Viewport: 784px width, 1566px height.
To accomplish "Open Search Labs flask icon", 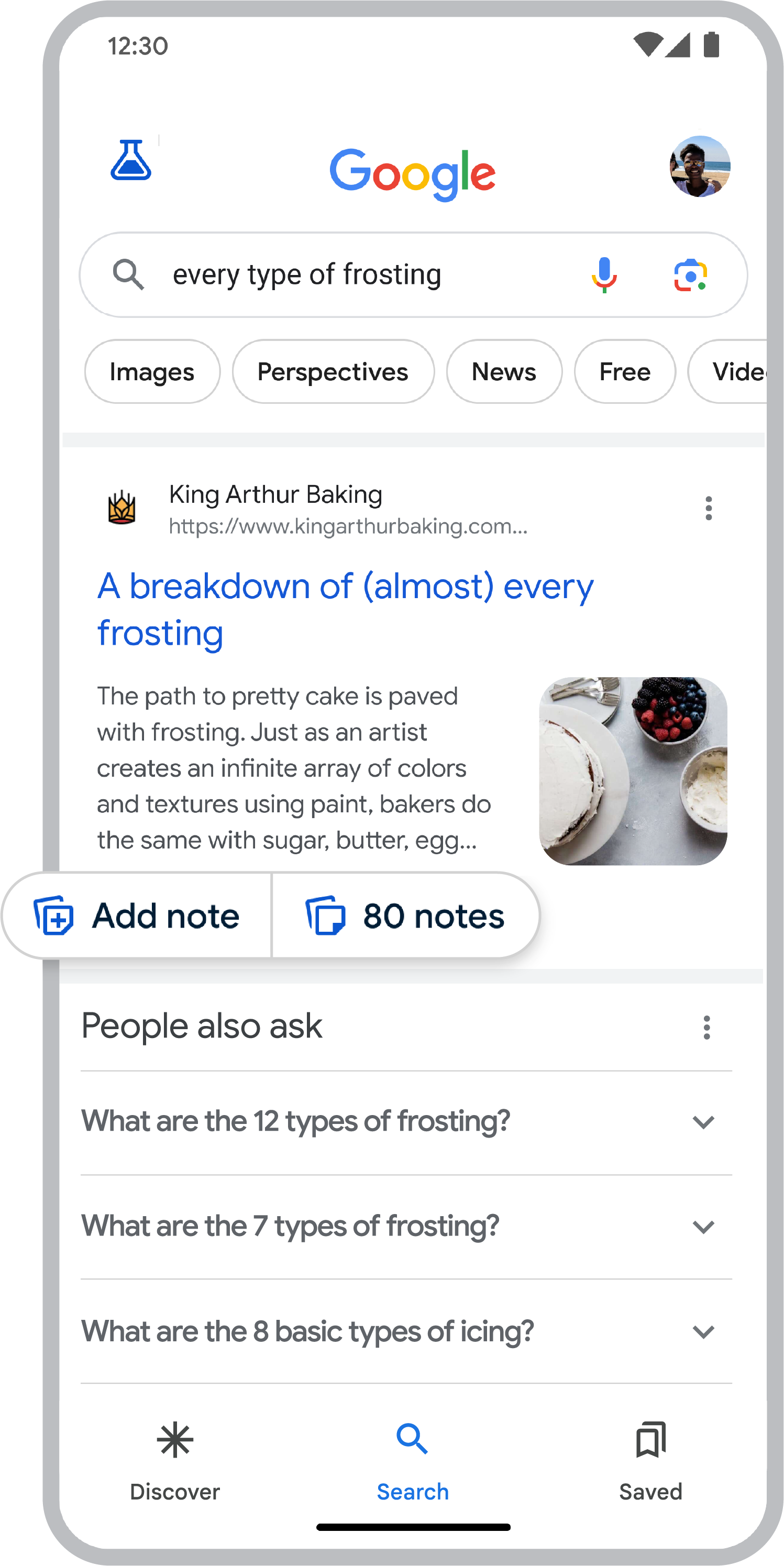I will (131, 160).
